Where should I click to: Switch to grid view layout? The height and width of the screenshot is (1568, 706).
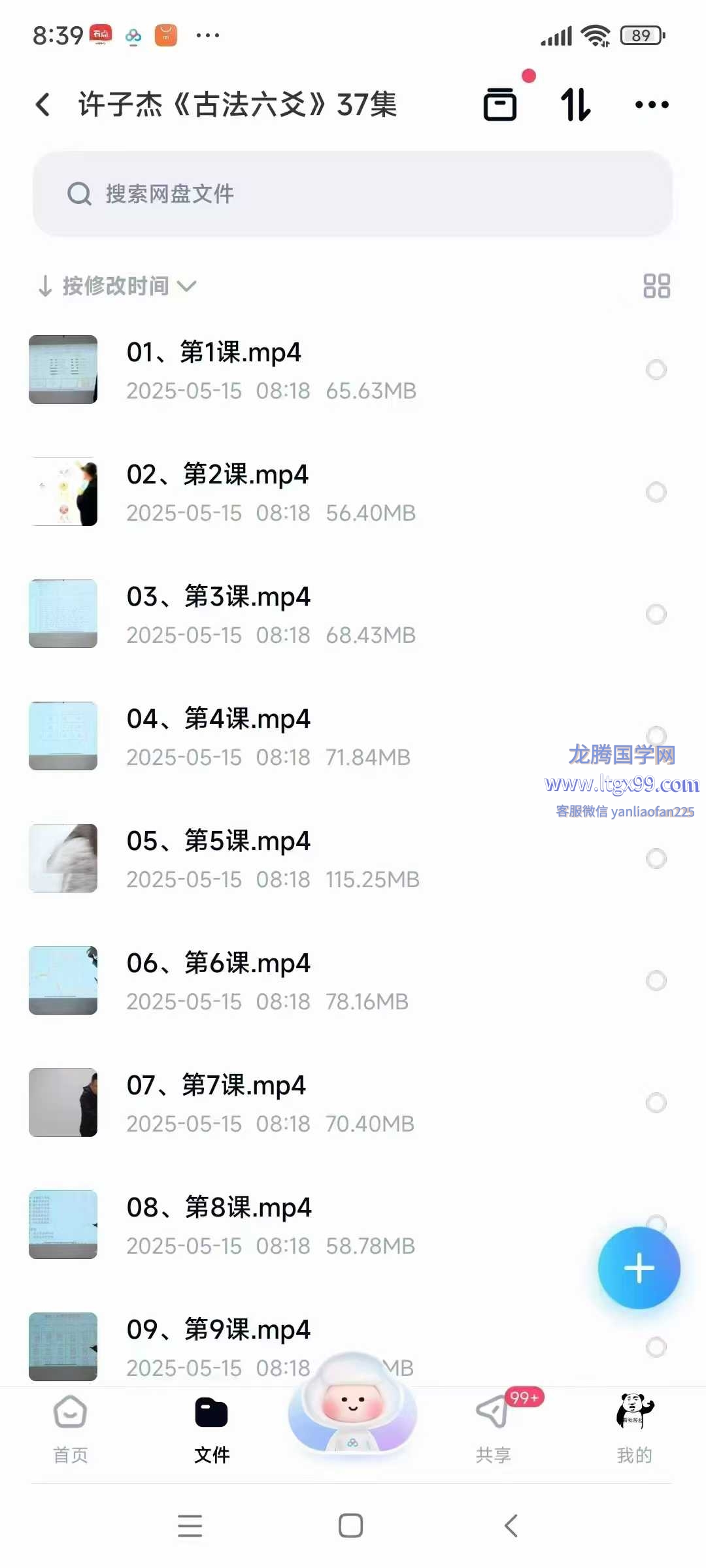point(656,286)
